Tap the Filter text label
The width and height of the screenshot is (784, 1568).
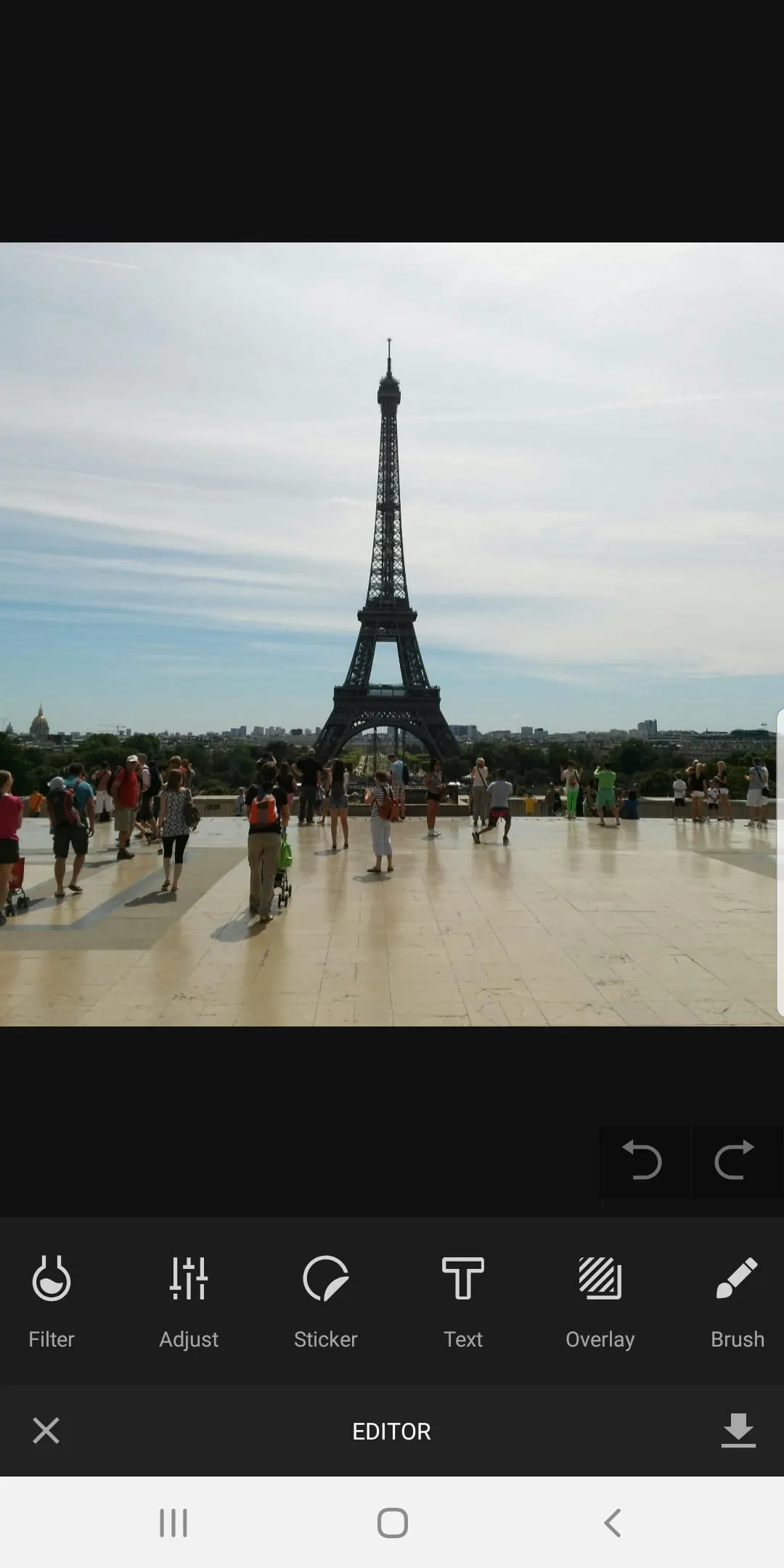pos(50,1339)
